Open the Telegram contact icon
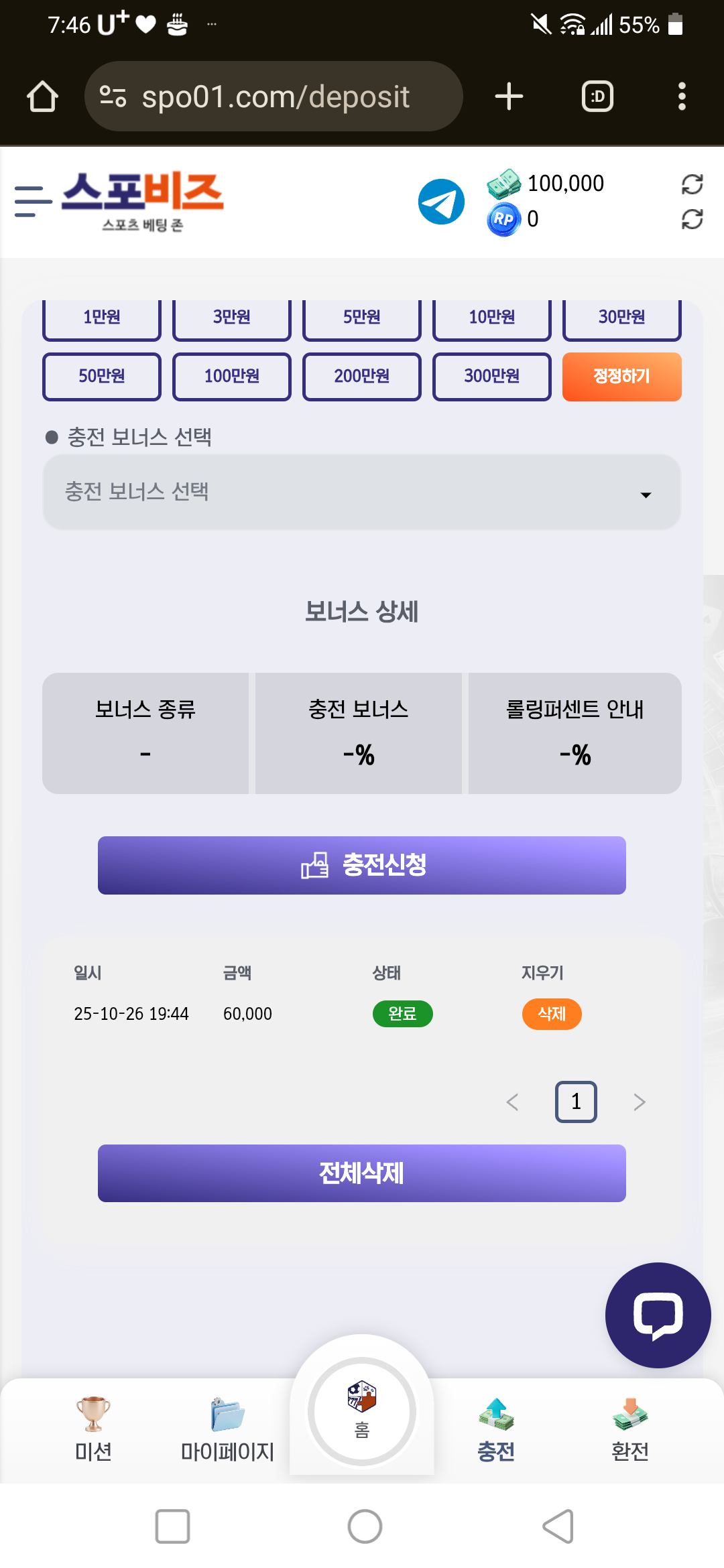Screen dimensions: 724x1568 click(441, 202)
